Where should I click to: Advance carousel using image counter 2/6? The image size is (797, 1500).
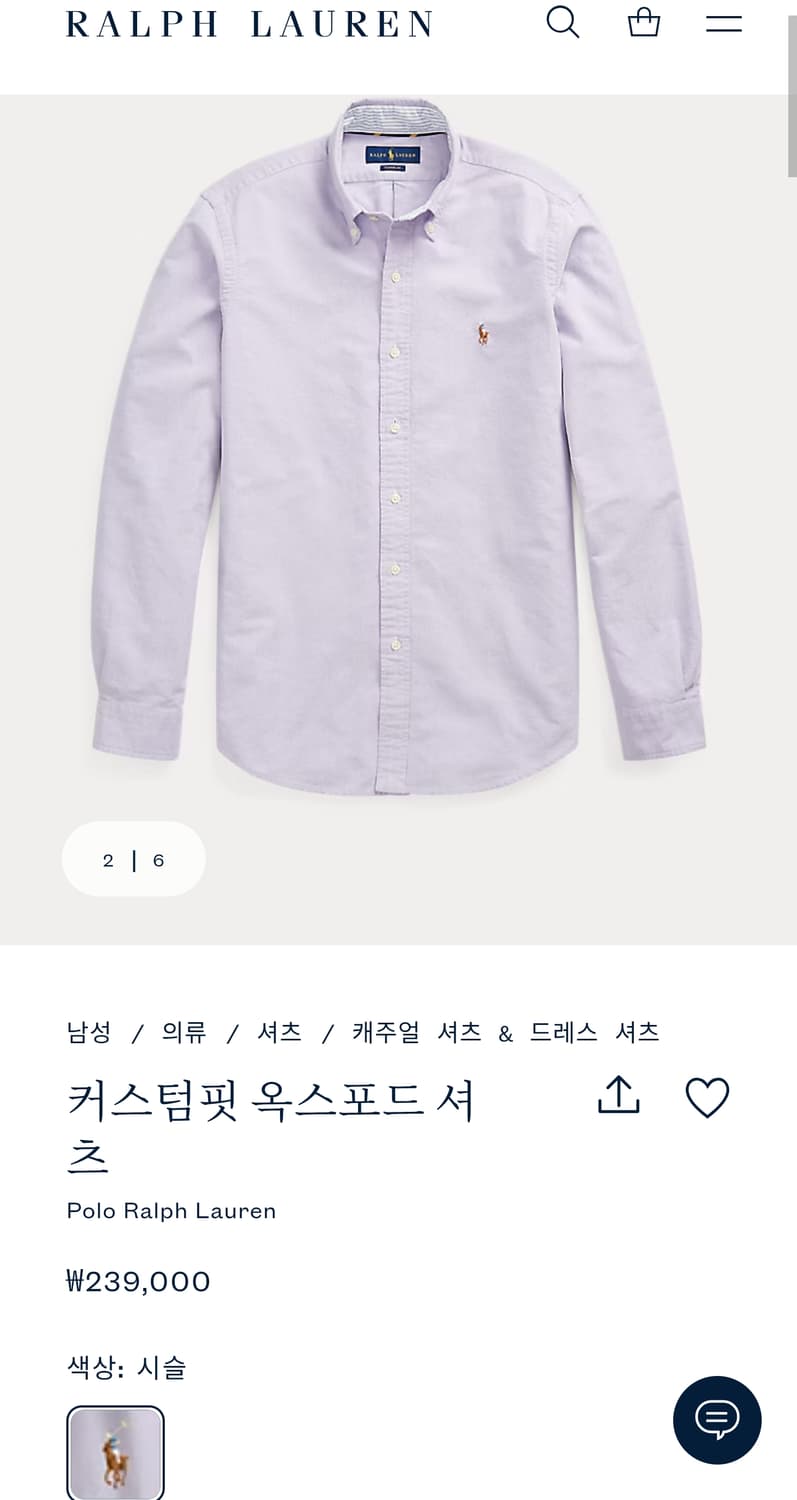(133, 858)
